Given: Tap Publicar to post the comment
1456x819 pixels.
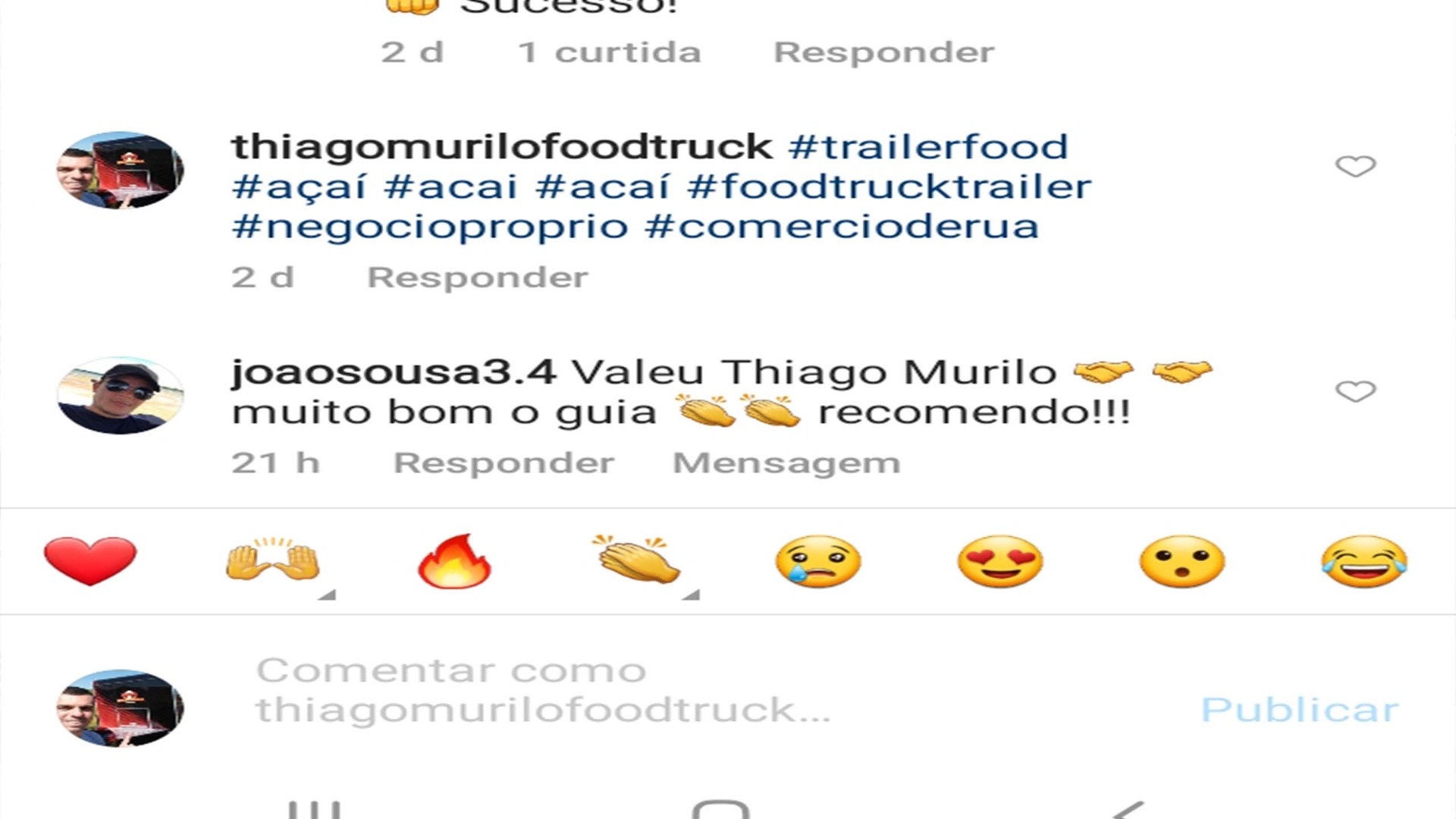Looking at the screenshot, I should click(1300, 710).
